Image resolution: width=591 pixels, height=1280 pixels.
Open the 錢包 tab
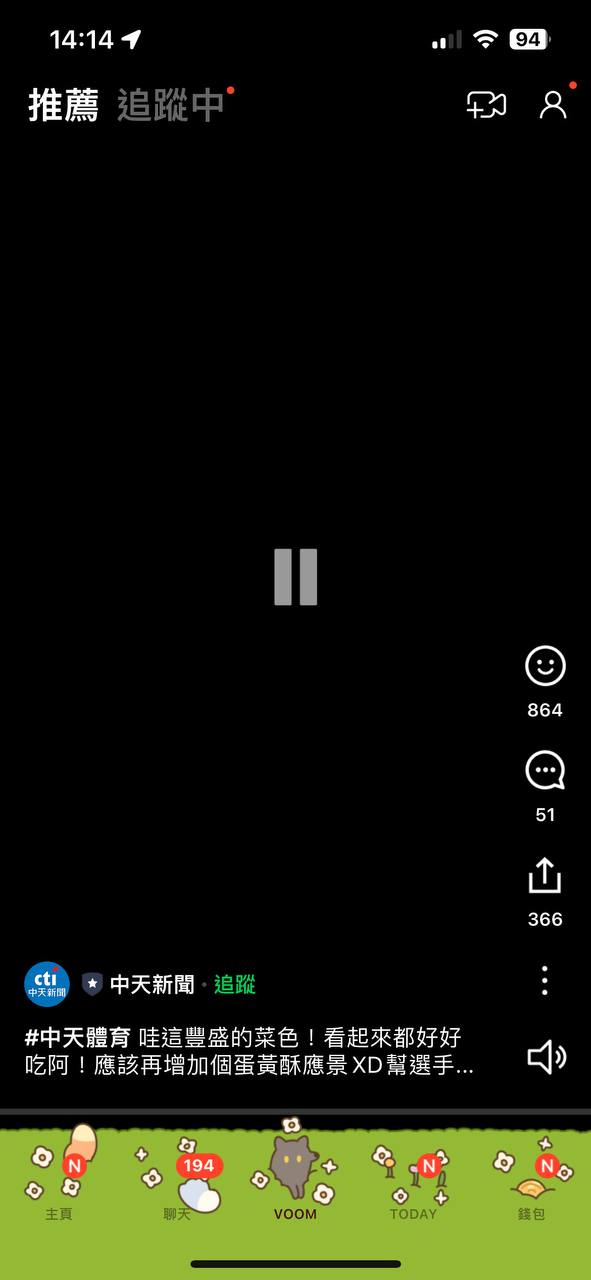pos(531,1177)
